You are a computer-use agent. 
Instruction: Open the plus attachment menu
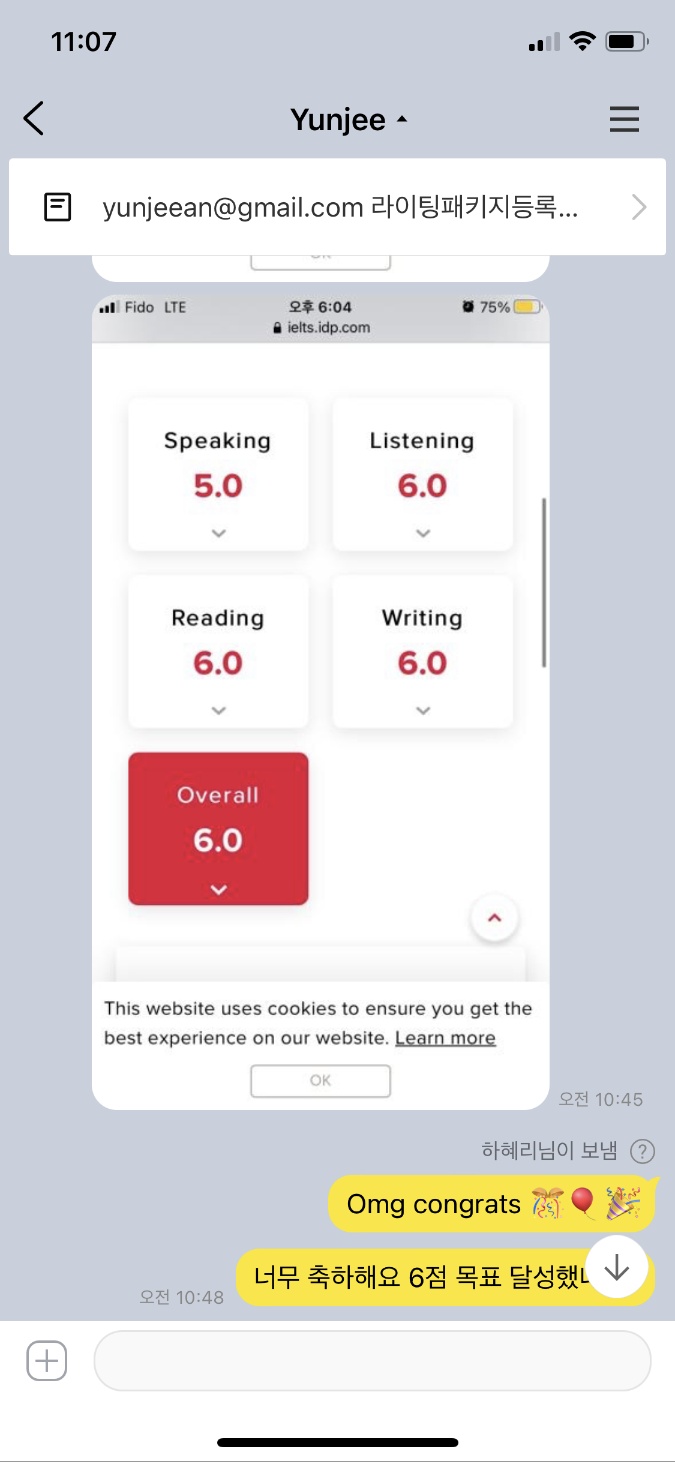[x=47, y=1361]
